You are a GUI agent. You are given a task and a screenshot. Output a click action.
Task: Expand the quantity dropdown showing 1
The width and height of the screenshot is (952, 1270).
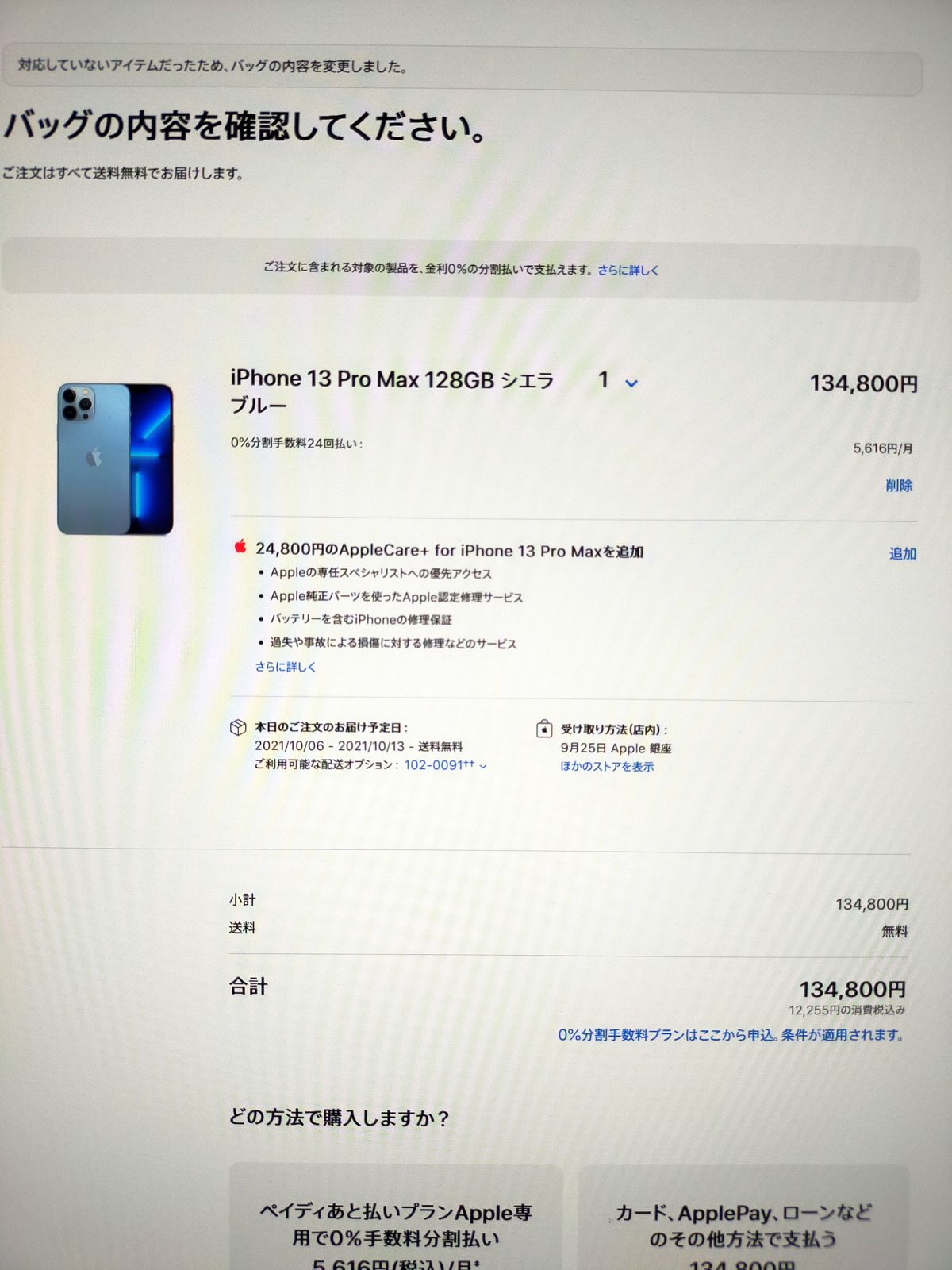[x=618, y=382]
